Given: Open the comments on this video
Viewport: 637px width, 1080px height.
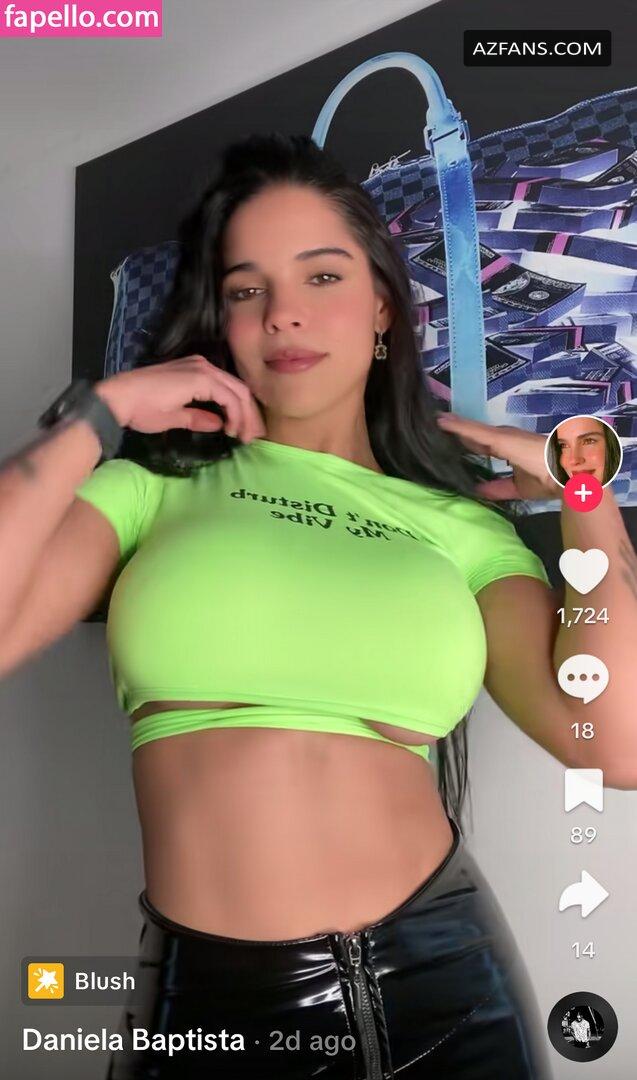Looking at the screenshot, I should click(583, 681).
